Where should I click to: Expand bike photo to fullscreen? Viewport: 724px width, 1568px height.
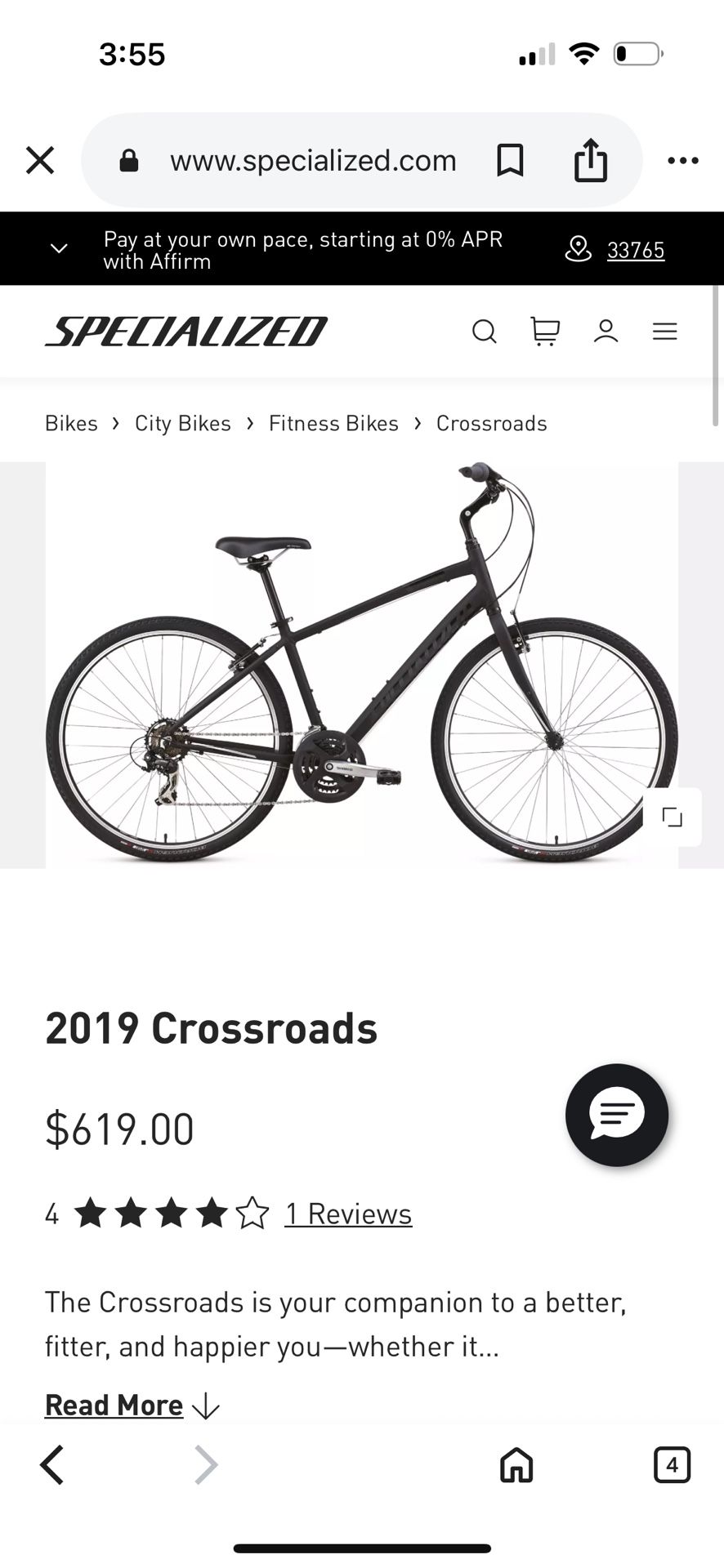point(672,817)
